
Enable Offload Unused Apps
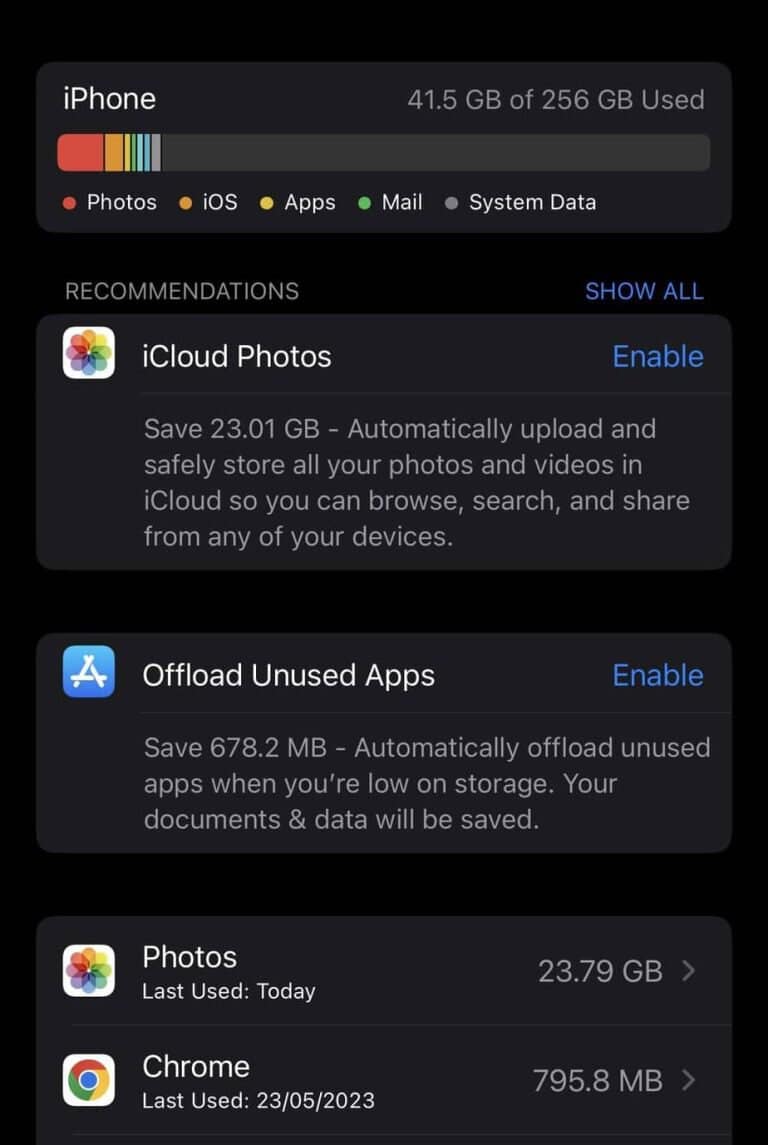click(x=657, y=674)
